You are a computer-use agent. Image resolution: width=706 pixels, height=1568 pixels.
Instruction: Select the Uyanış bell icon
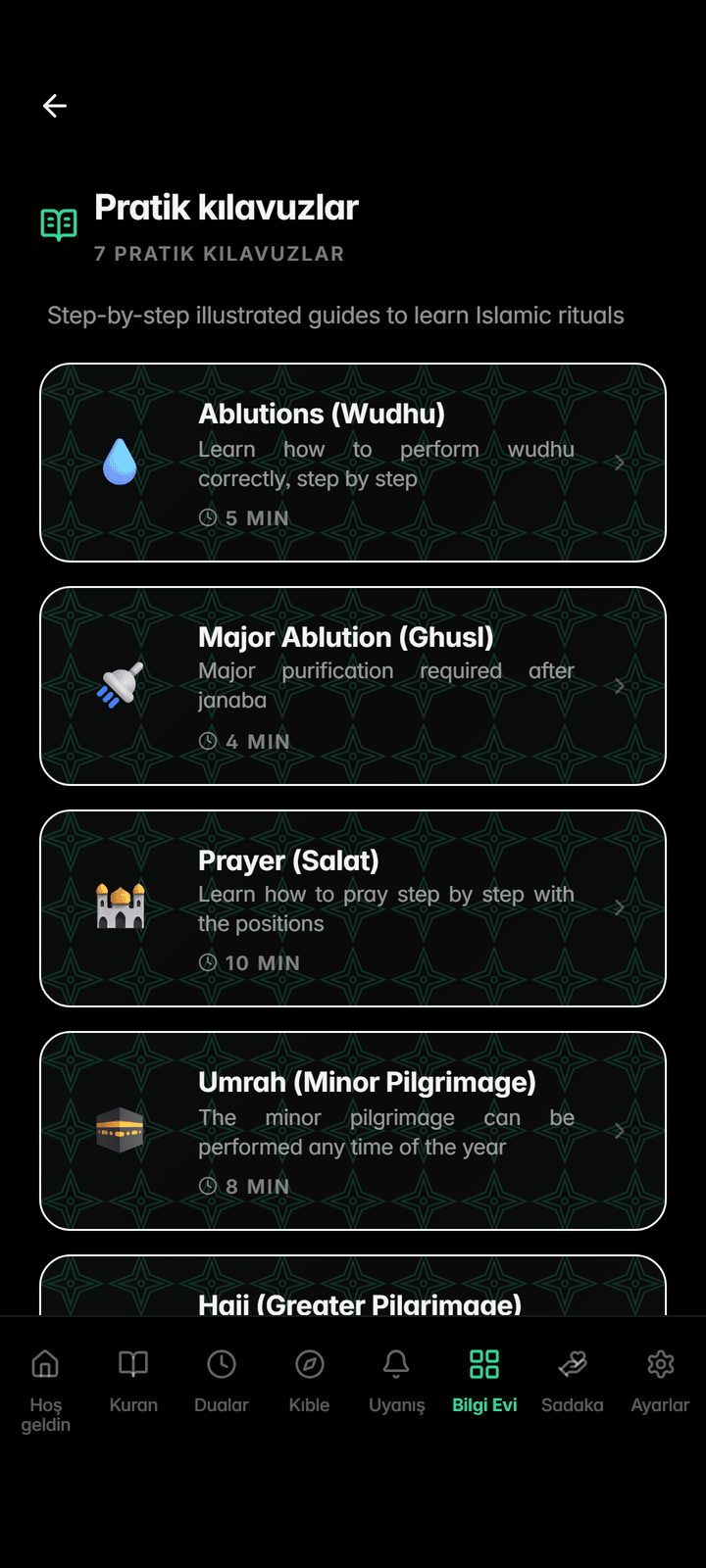point(396,1363)
